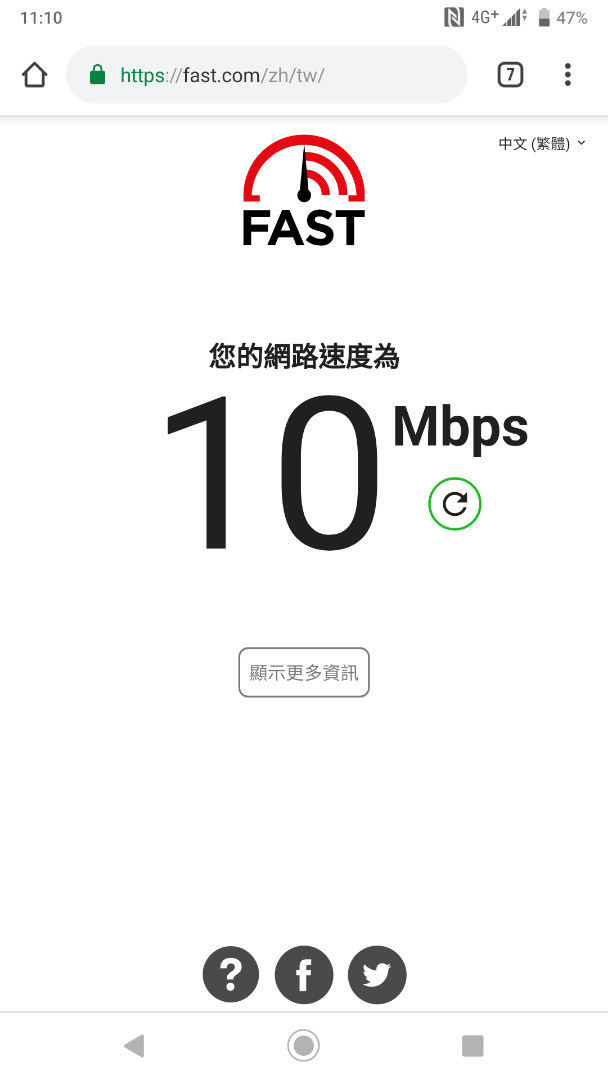Share the result on Twitter
Viewport: 608px width, 1080px height.
pyautogui.click(x=377, y=974)
